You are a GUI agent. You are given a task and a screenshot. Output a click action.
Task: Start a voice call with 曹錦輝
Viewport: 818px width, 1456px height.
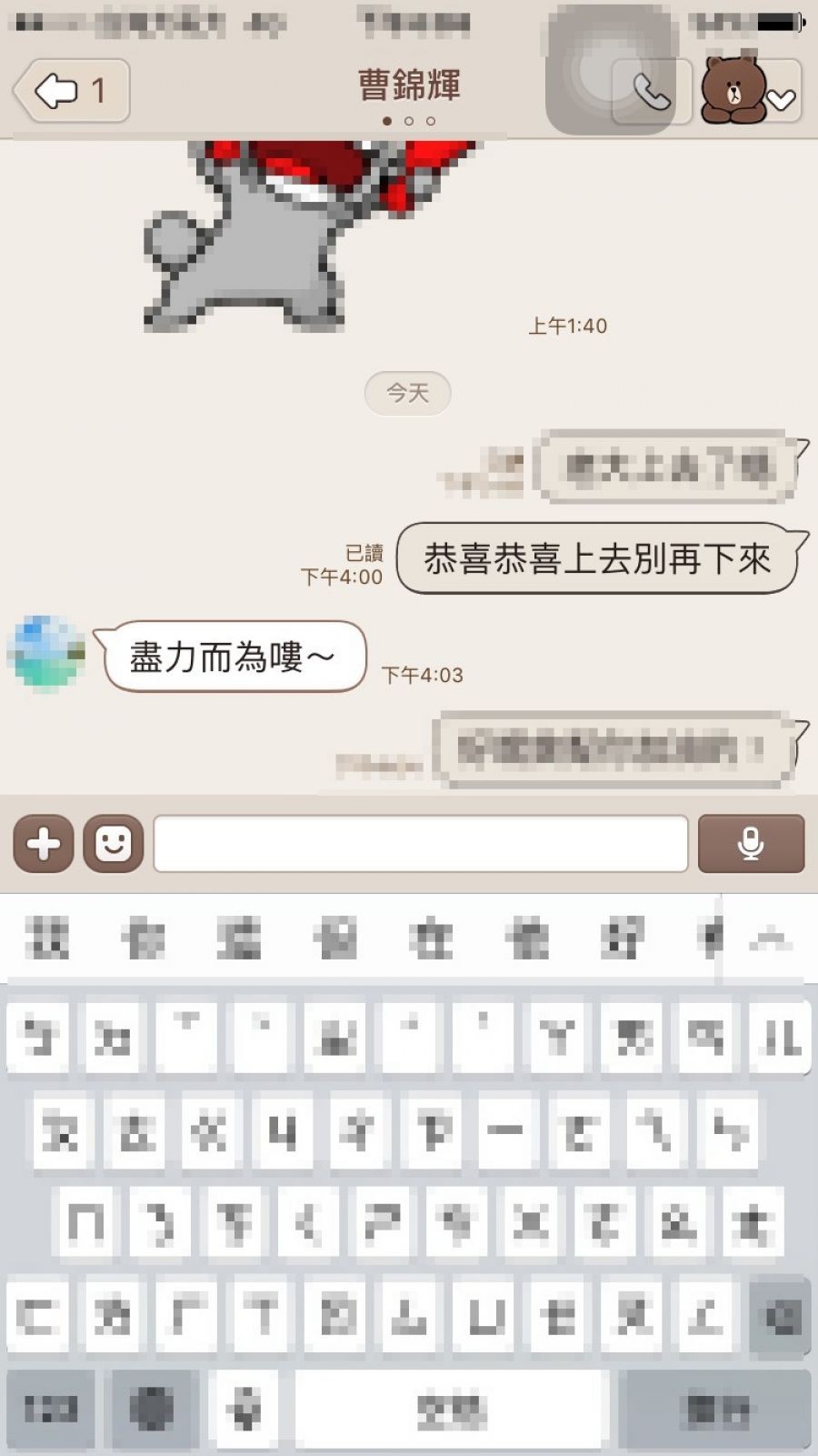pyautogui.click(x=651, y=91)
